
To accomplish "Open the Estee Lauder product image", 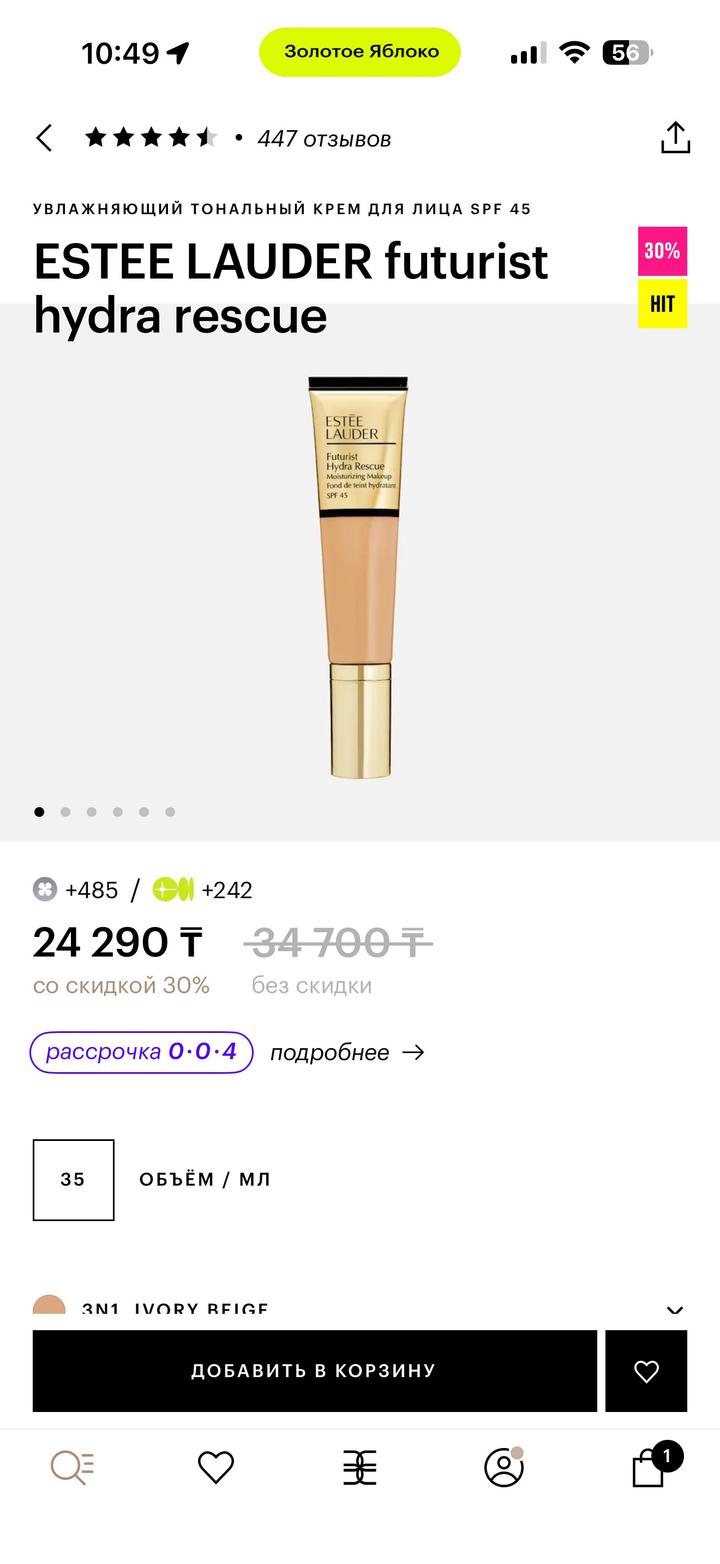I will click(x=359, y=577).
